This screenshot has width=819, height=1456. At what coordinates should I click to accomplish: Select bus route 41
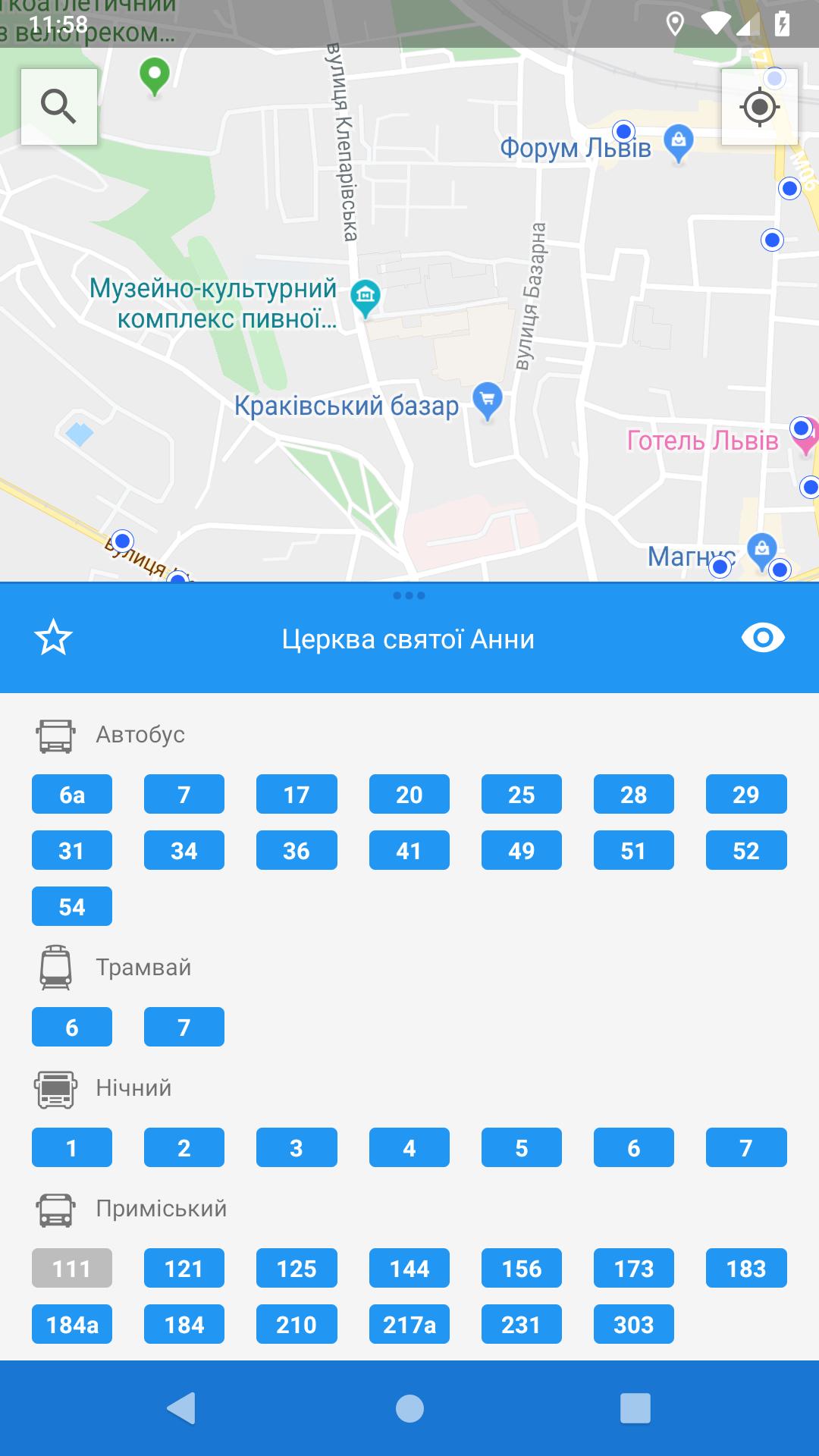tap(409, 850)
